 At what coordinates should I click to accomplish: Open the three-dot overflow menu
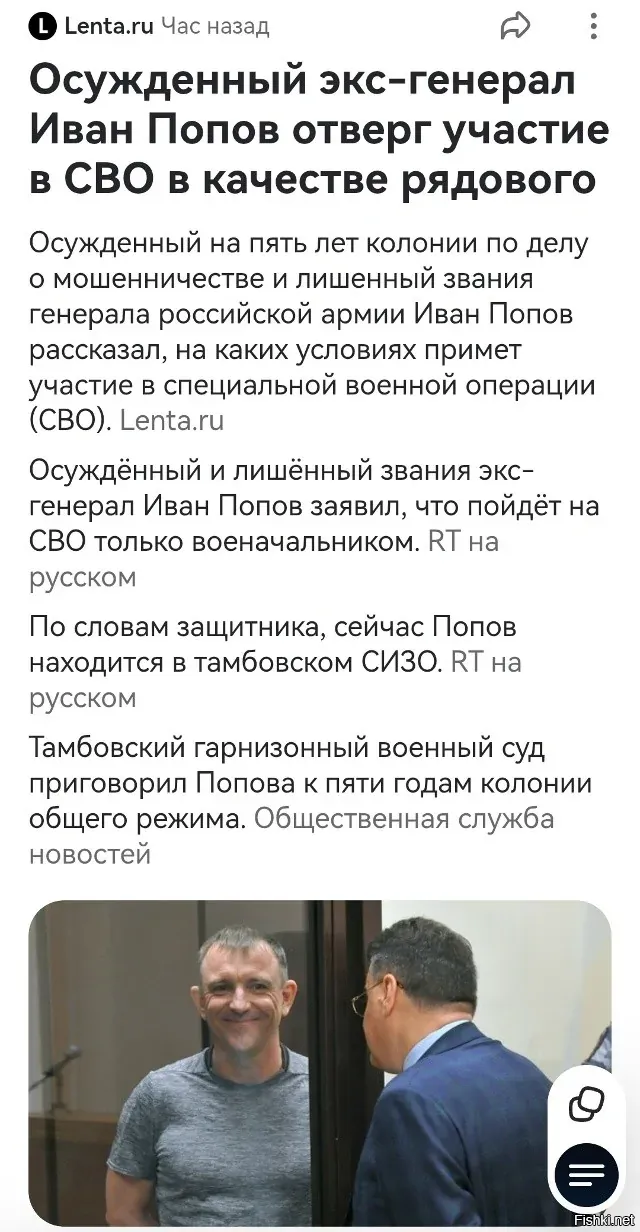[593, 26]
